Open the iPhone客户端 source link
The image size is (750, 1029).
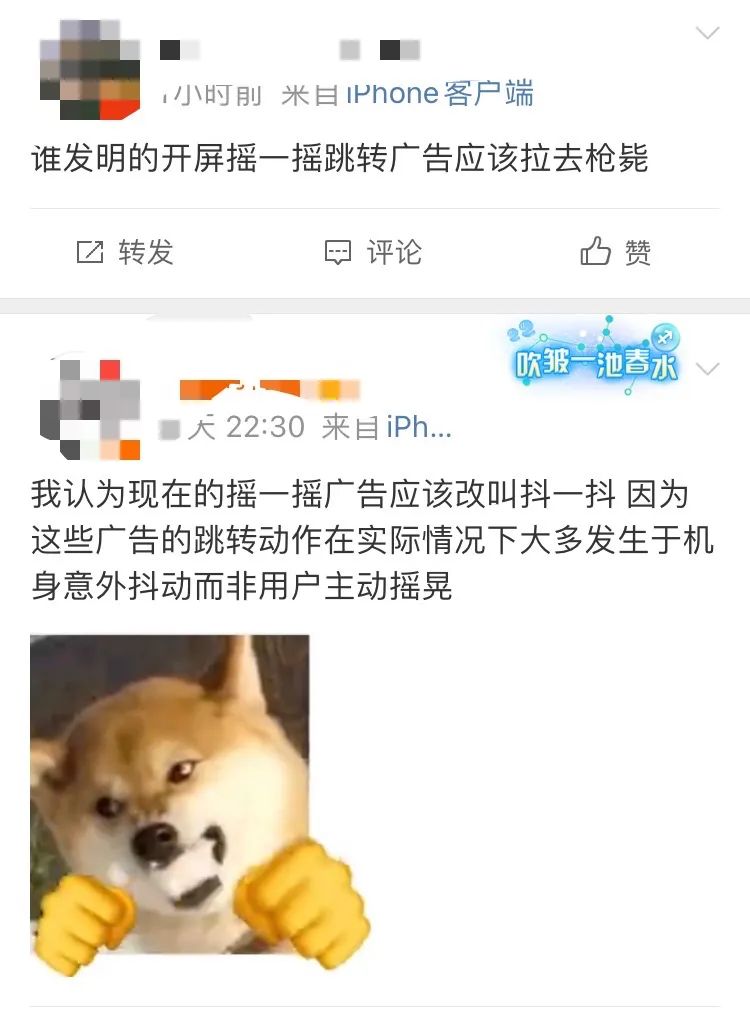(x=440, y=94)
